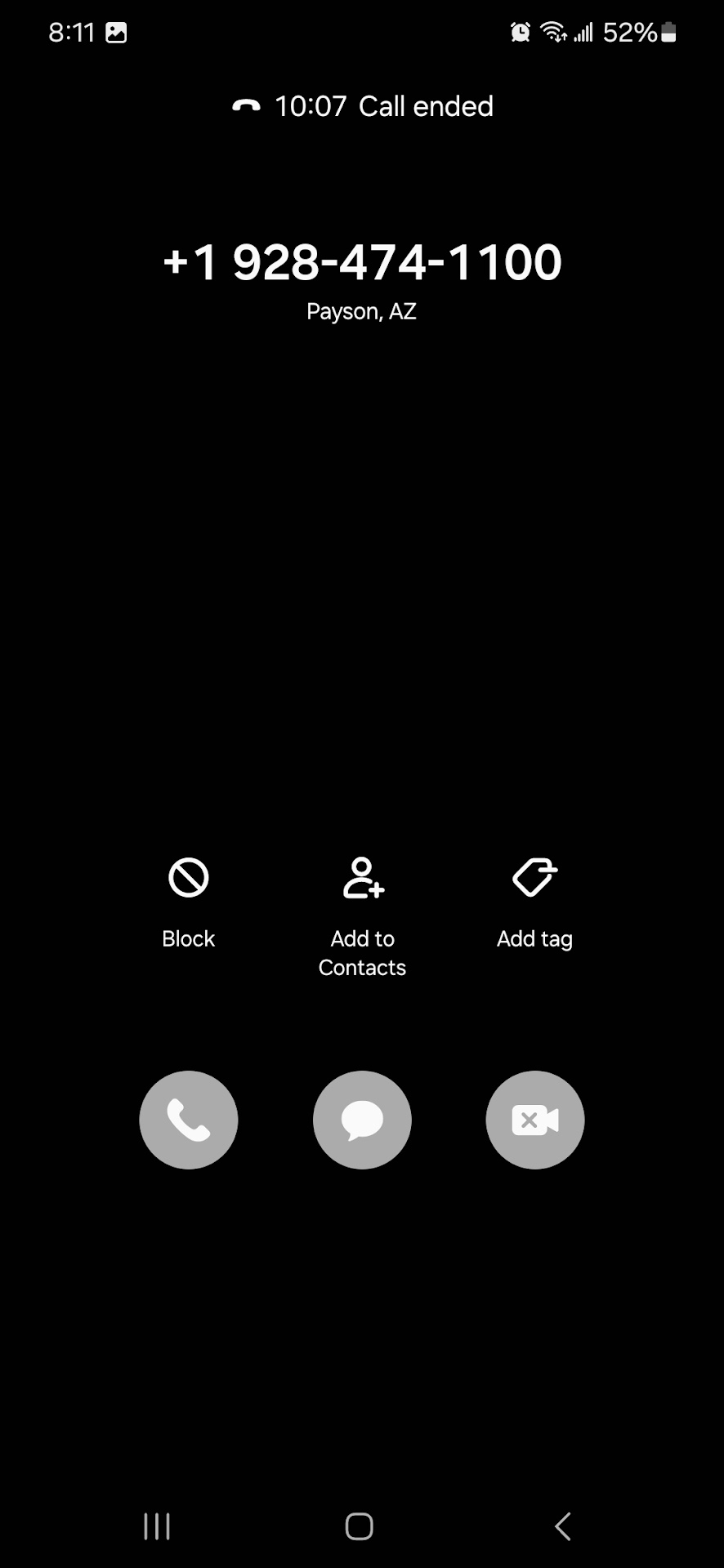Screen dimensions: 724x1568
Task: Open recent apps from the navigation bar
Action: 157,1526
